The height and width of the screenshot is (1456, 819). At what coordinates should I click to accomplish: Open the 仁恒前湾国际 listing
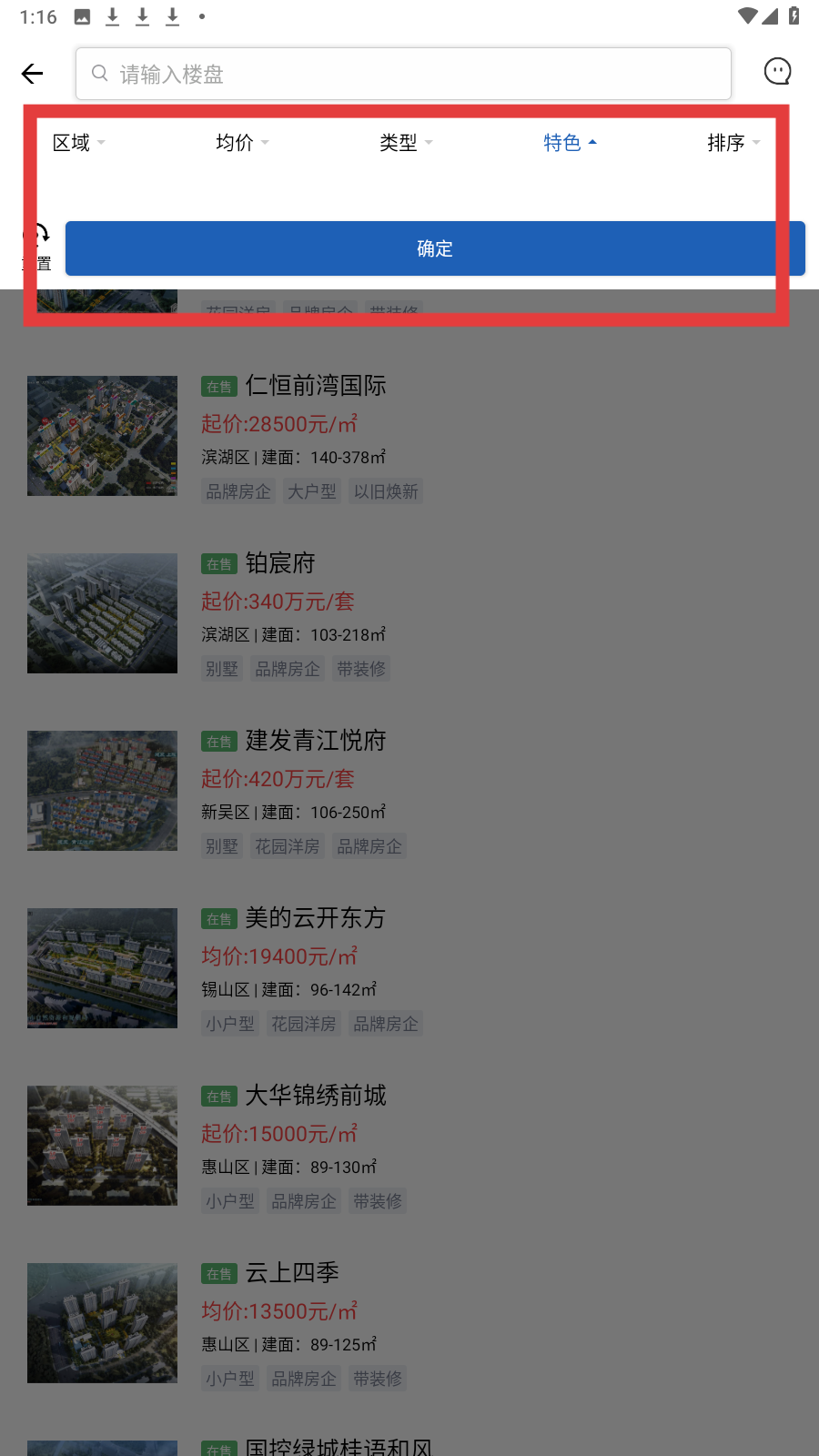[x=409, y=437]
